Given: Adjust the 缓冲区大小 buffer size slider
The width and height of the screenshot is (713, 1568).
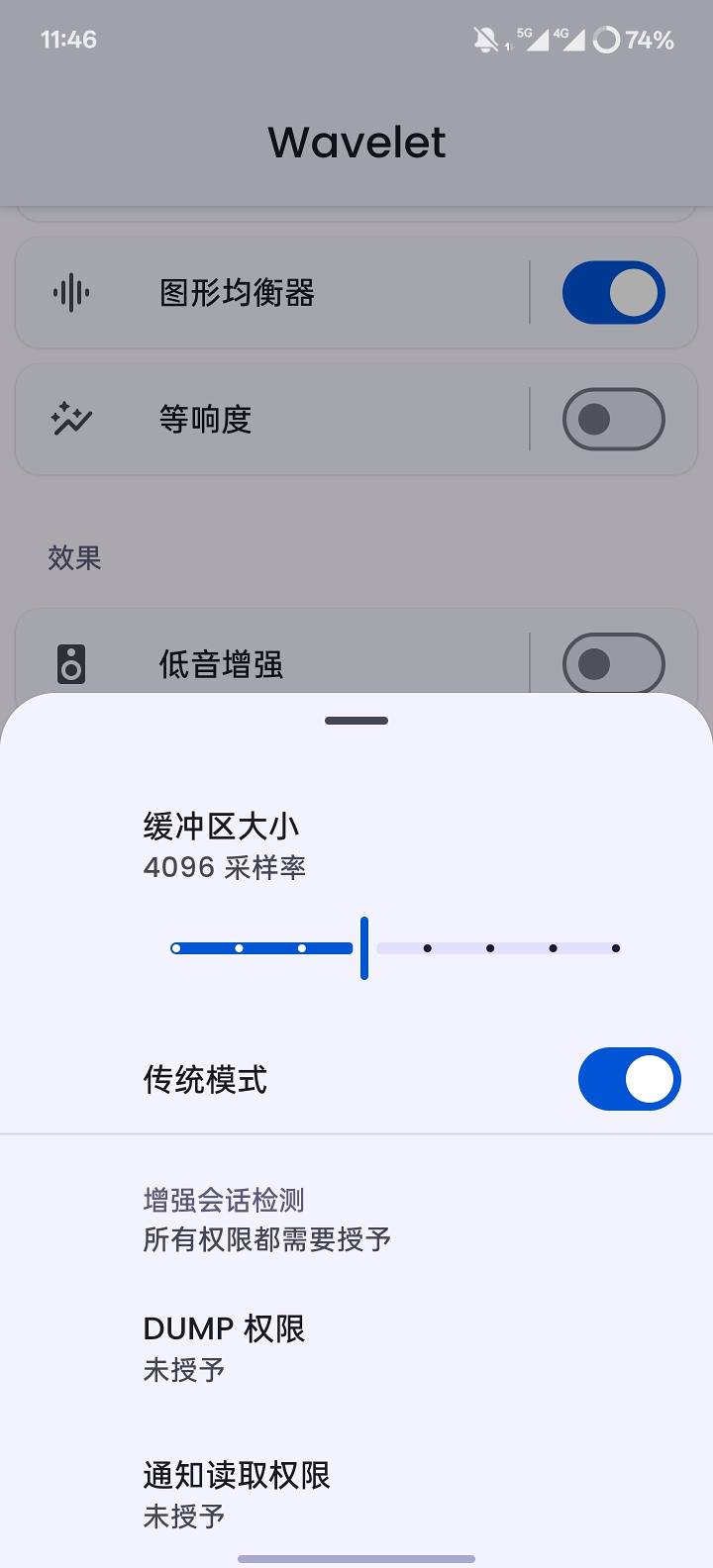Looking at the screenshot, I should [x=364, y=947].
